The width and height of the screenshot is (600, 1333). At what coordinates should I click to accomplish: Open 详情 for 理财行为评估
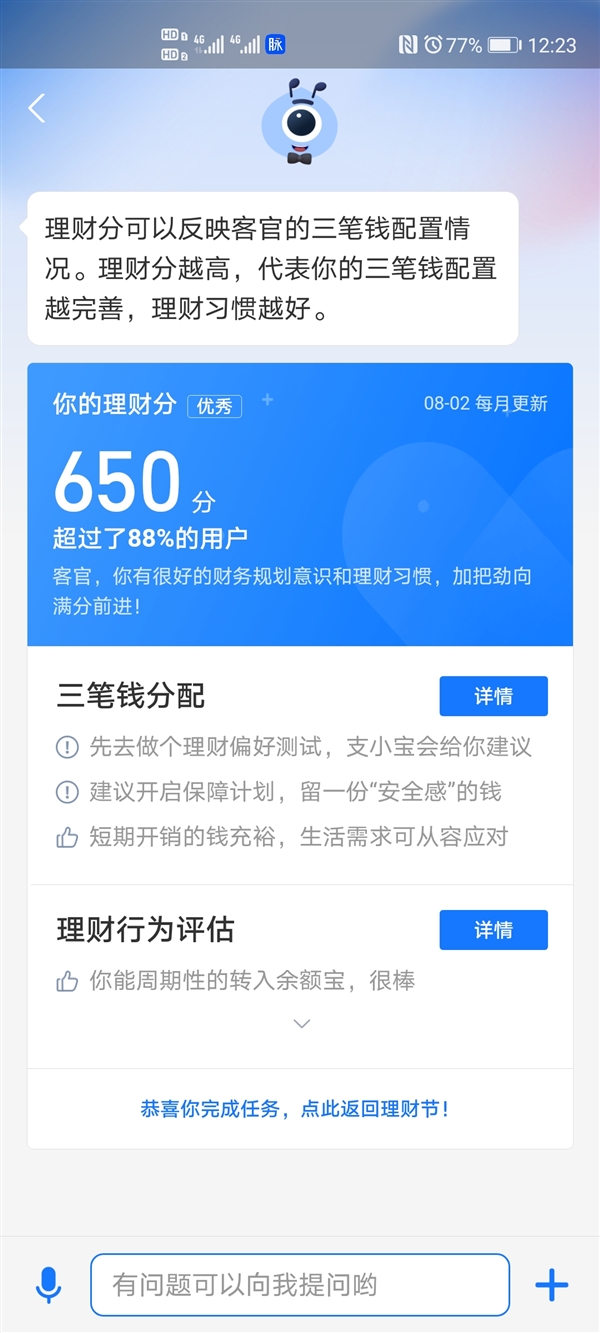[x=493, y=930]
